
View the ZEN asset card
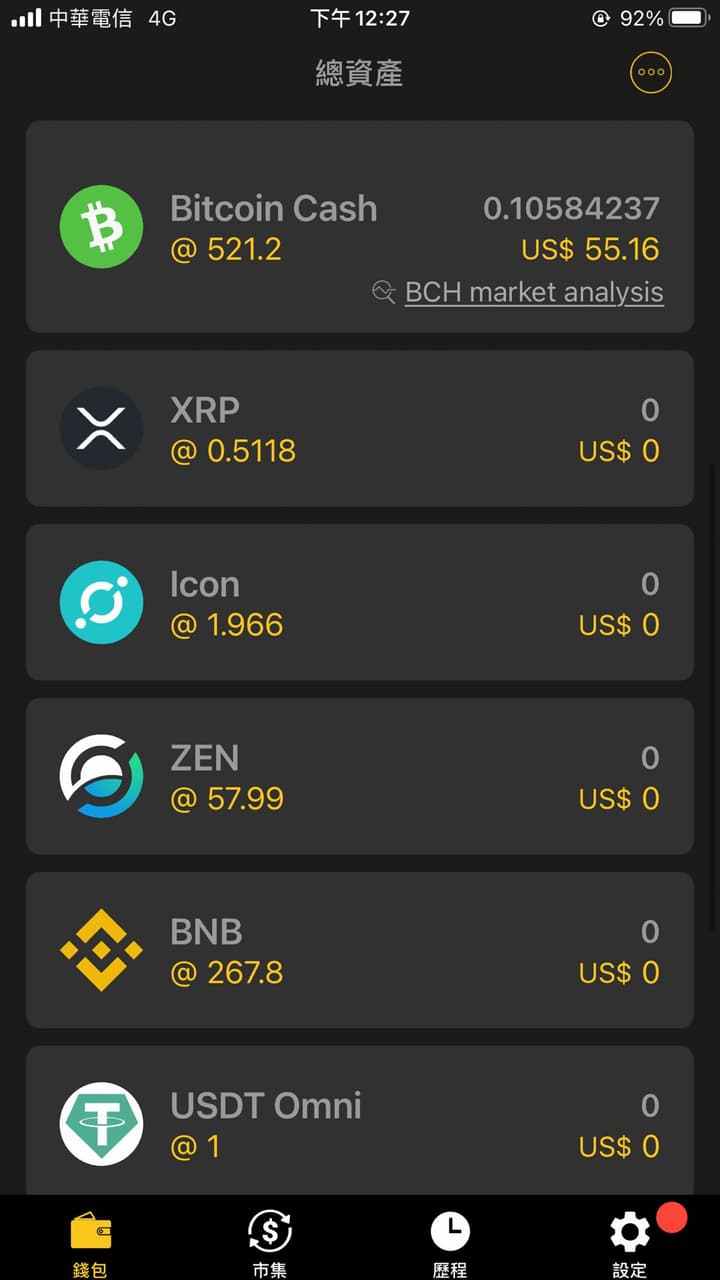coord(359,776)
